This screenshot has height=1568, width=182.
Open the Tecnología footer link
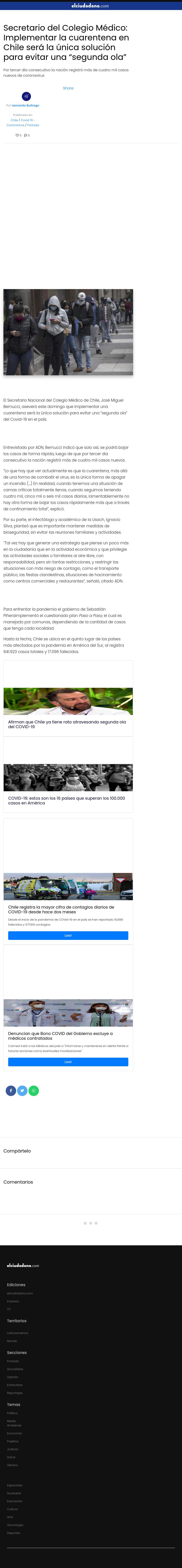(x=15, y=1525)
